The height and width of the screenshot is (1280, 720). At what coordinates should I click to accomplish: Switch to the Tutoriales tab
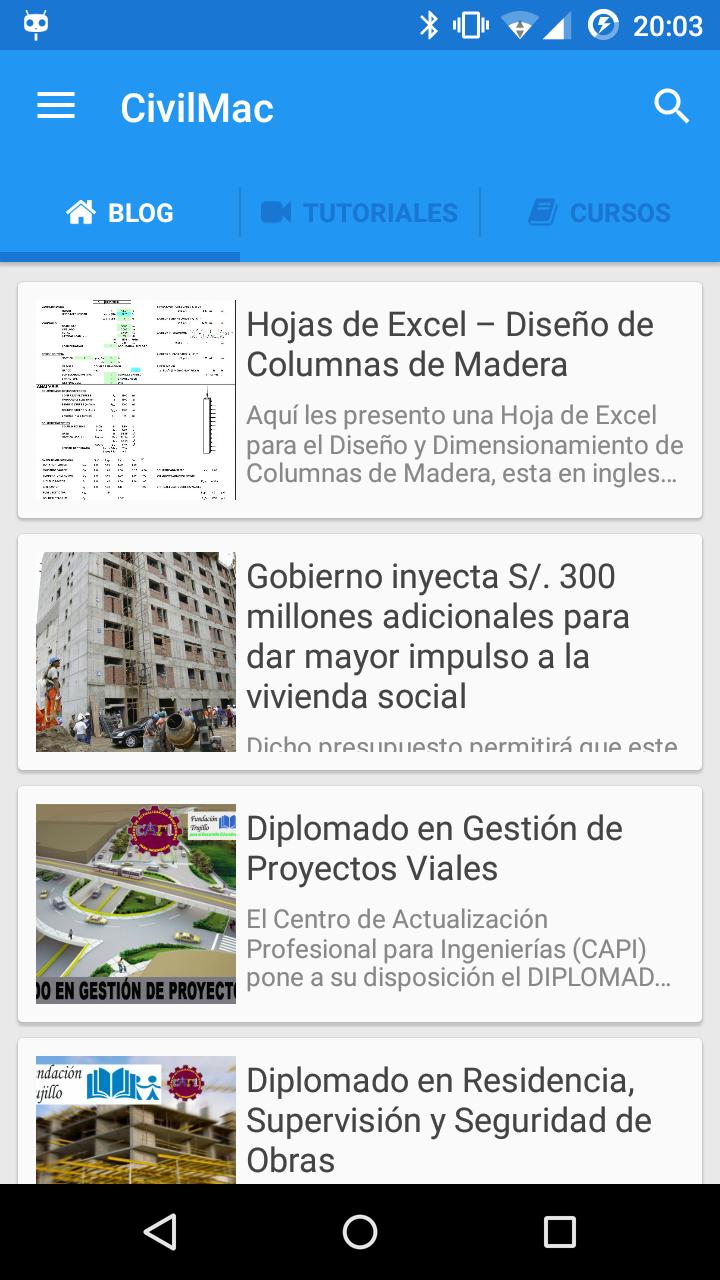360,213
